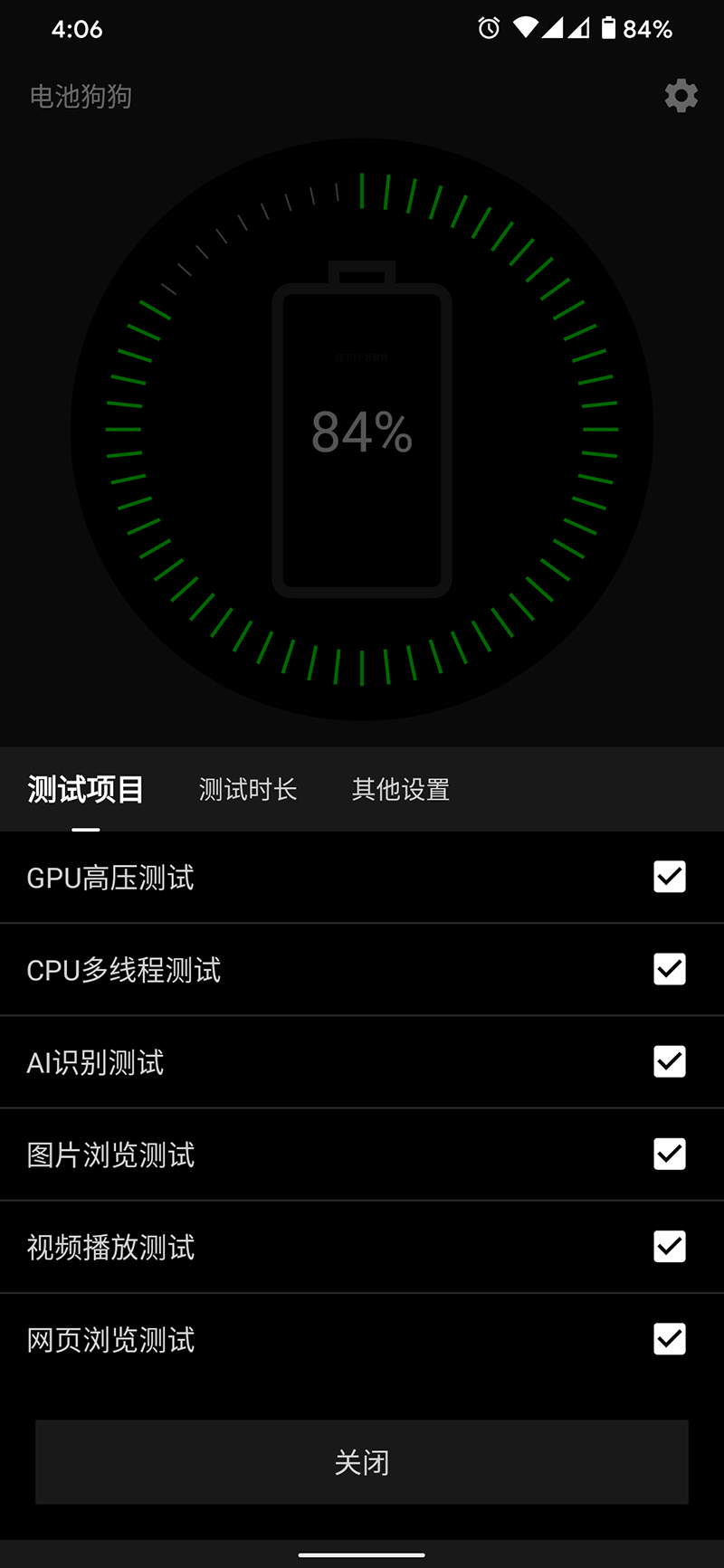The height and width of the screenshot is (1568, 724).
Task: Tap the 关闭 button
Action: 362,1462
